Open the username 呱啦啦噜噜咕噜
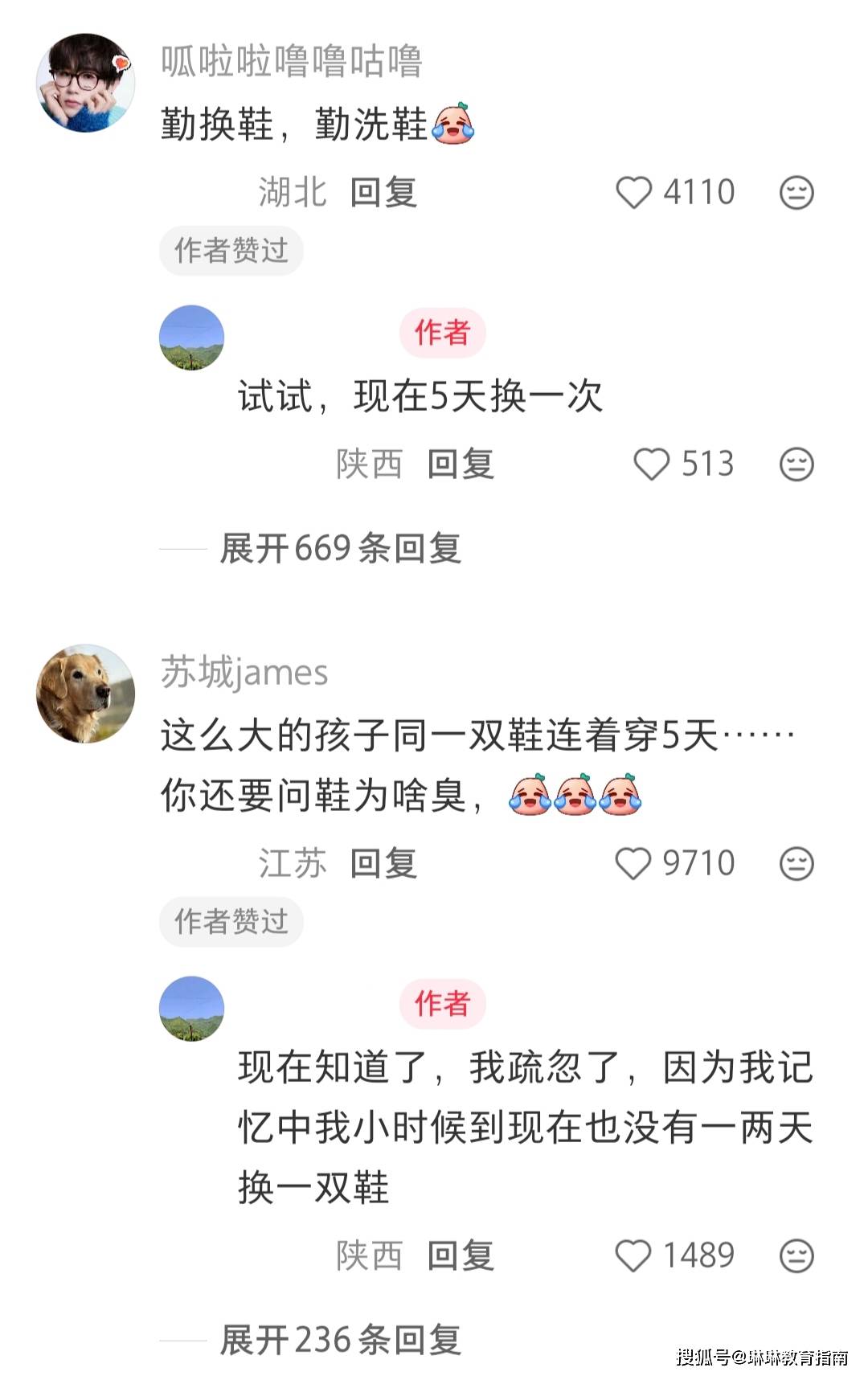The width and height of the screenshot is (868, 1376). (x=291, y=61)
